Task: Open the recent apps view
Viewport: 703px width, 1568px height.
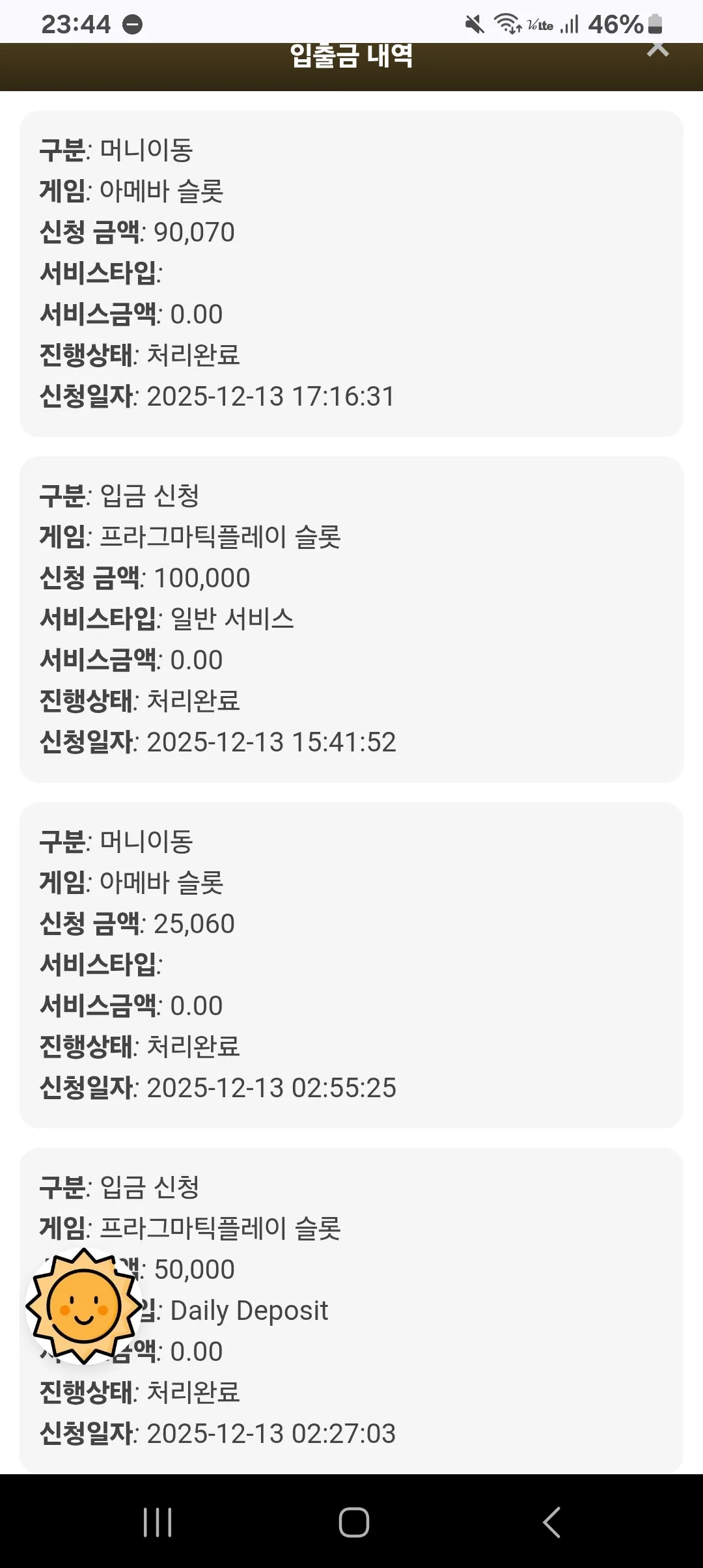Action: [158, 1522]
